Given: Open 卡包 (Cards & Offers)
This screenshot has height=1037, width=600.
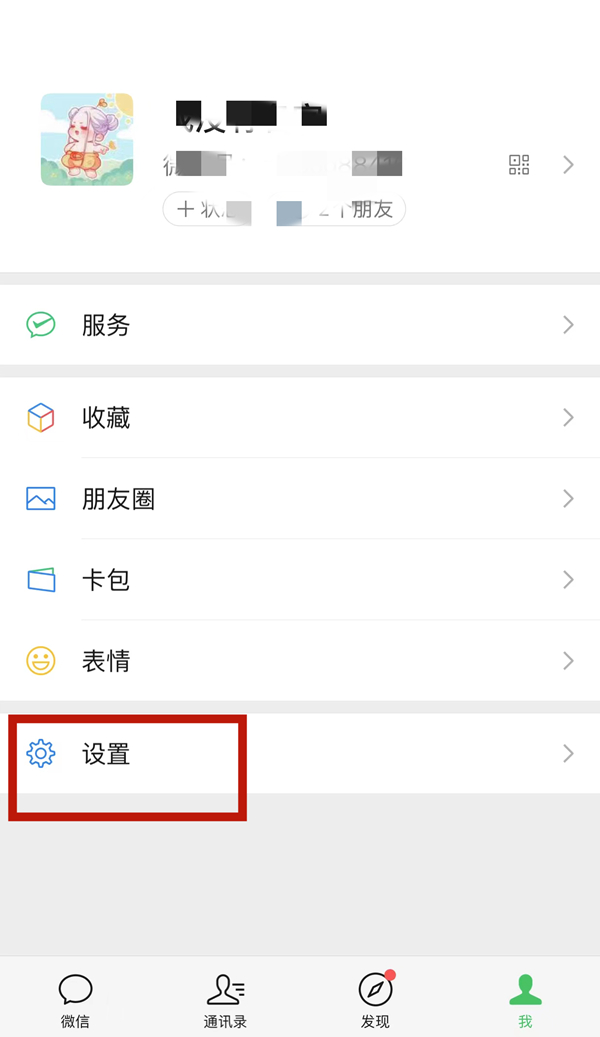Looking at the screenshot, I should [x=300, y=580].
